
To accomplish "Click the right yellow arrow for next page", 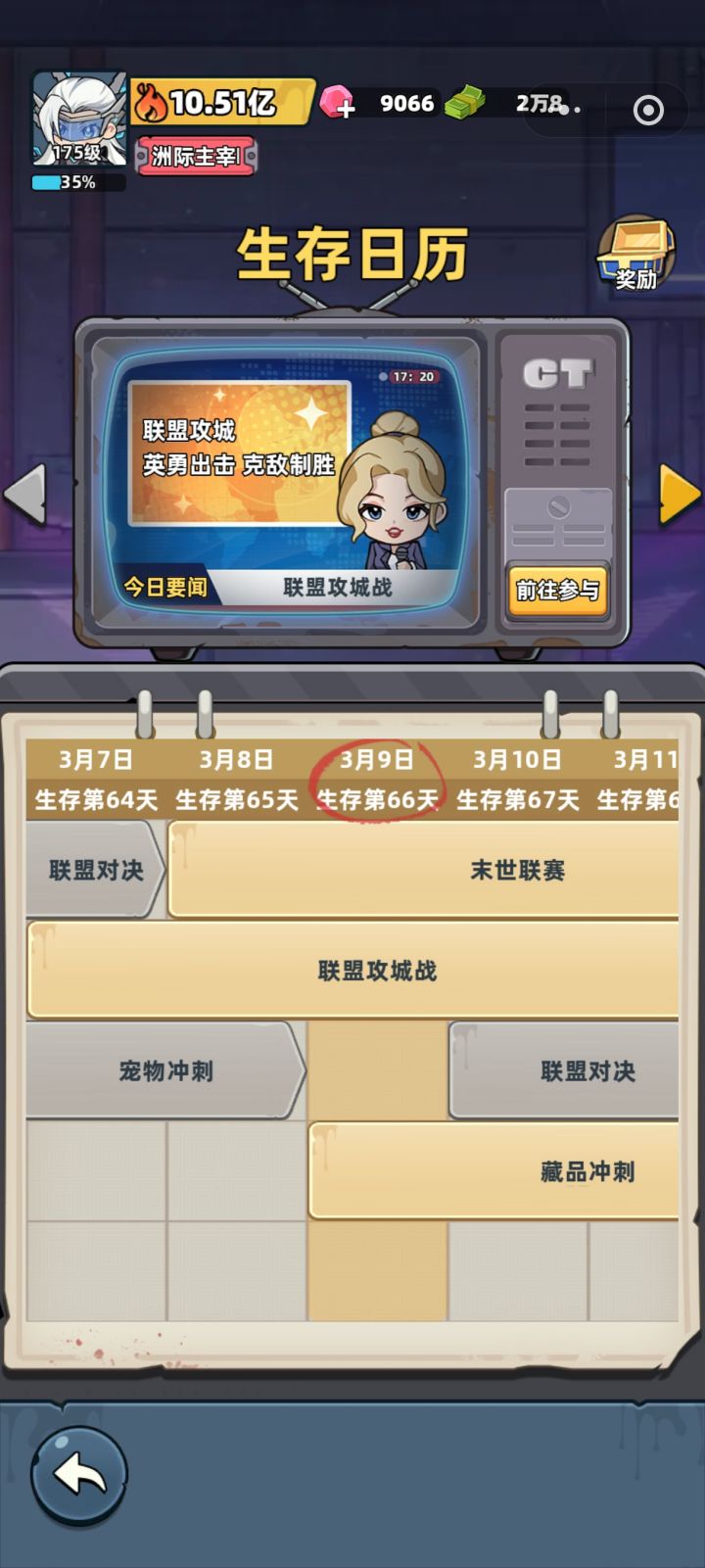I will tap(682, 495).
